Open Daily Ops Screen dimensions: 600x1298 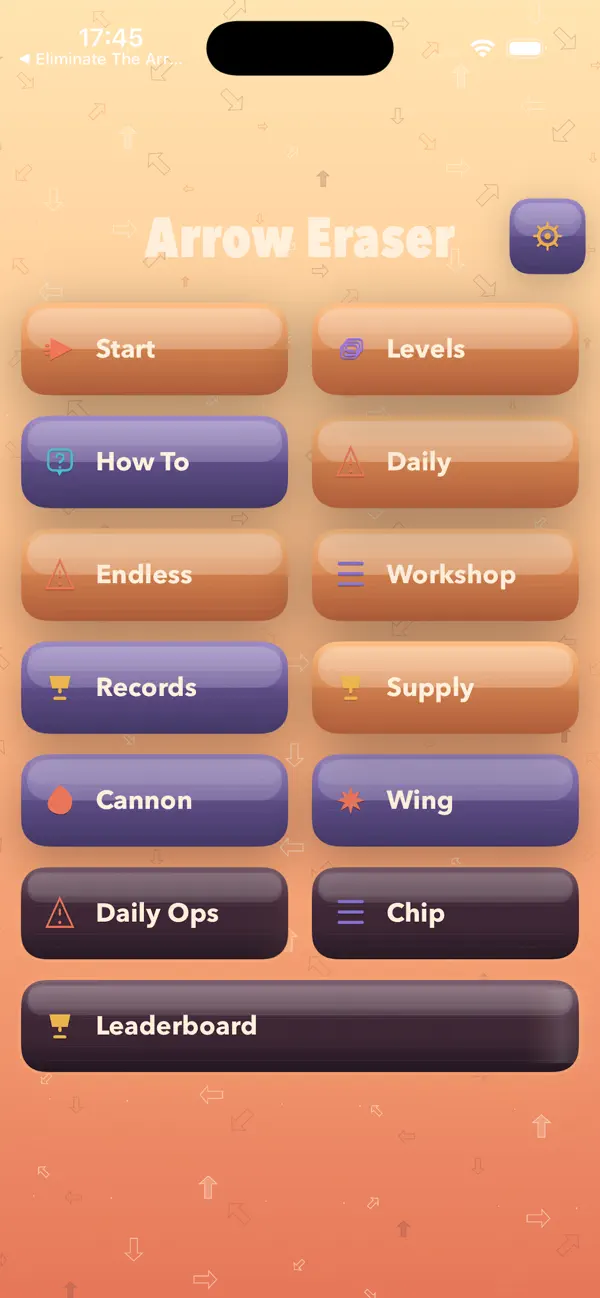(154, 913)
